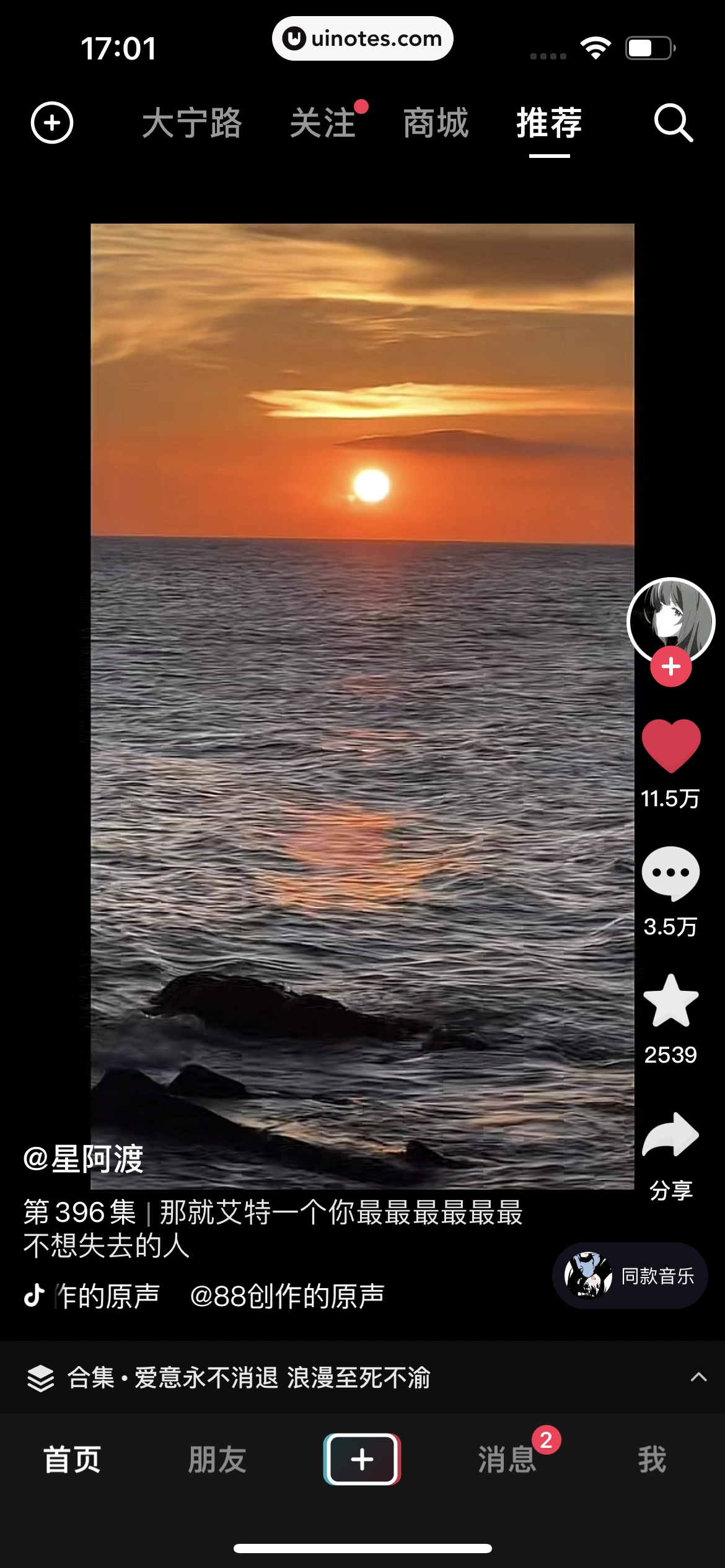Open the comments bubble

click(x=671, y=873)
